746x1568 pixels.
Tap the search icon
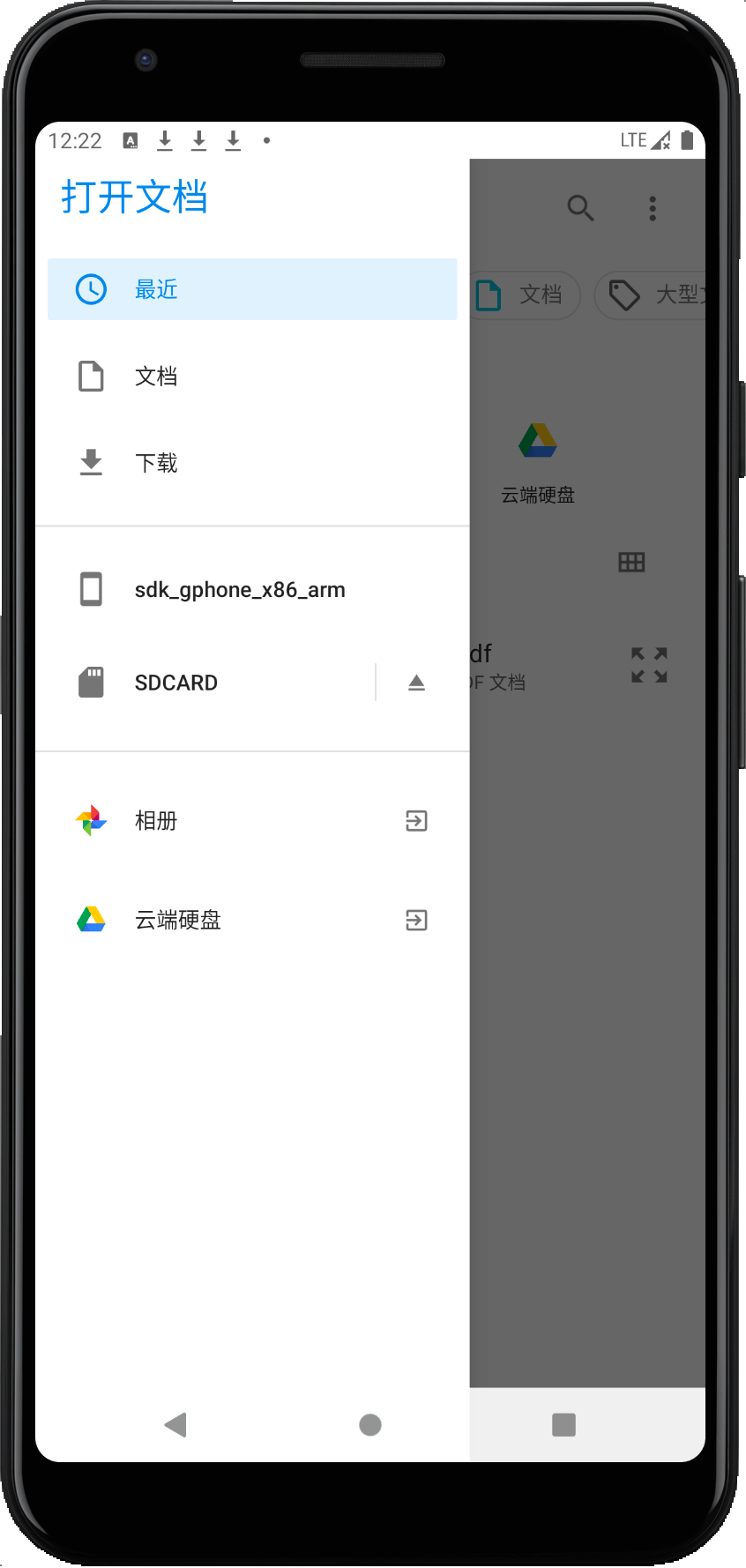(x=580, y=208)
